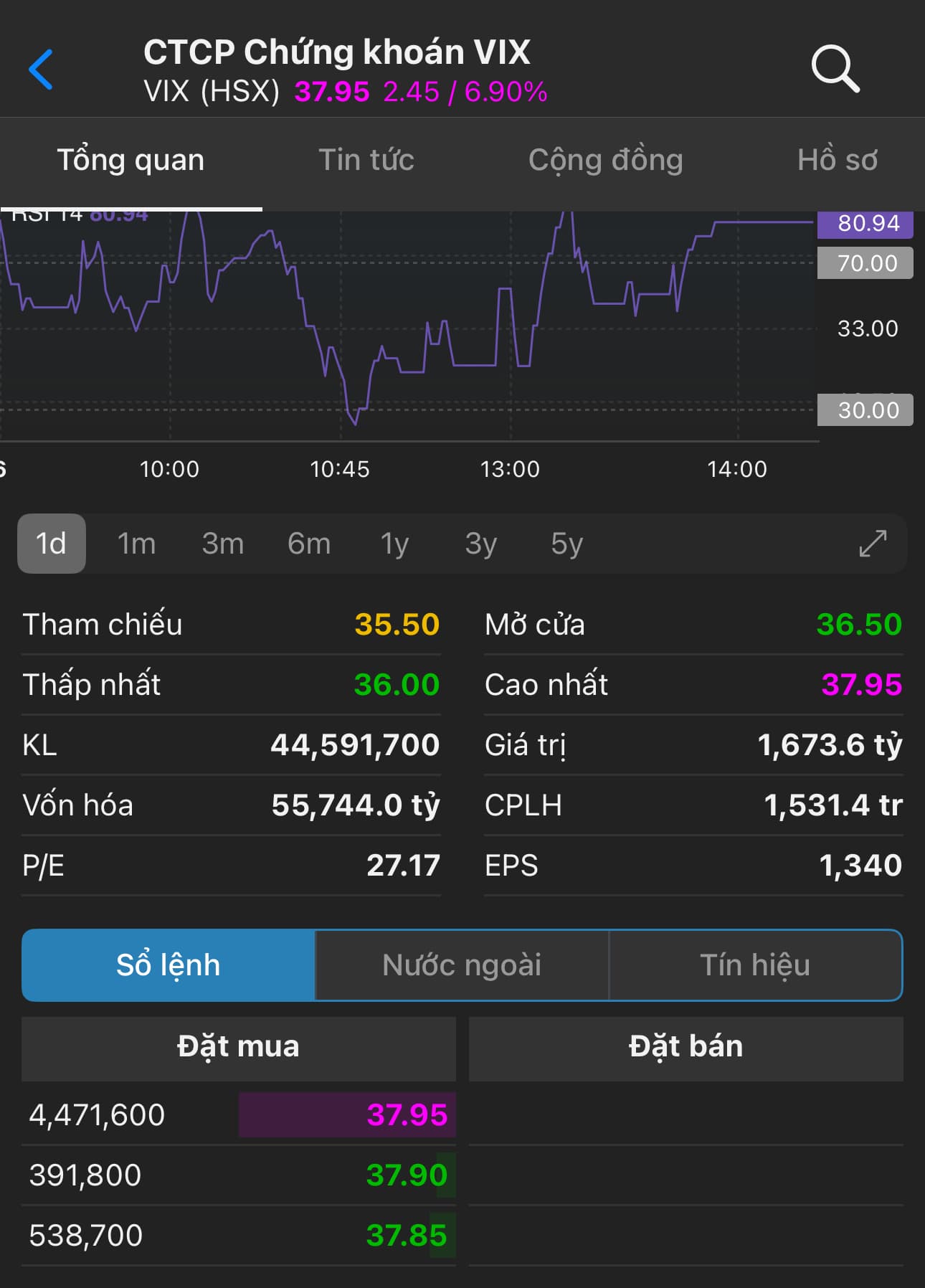The width and height of the screenshot is (925, 1288).
Task: Pick the 37.85 buy order row
Action: [239, 1236]
